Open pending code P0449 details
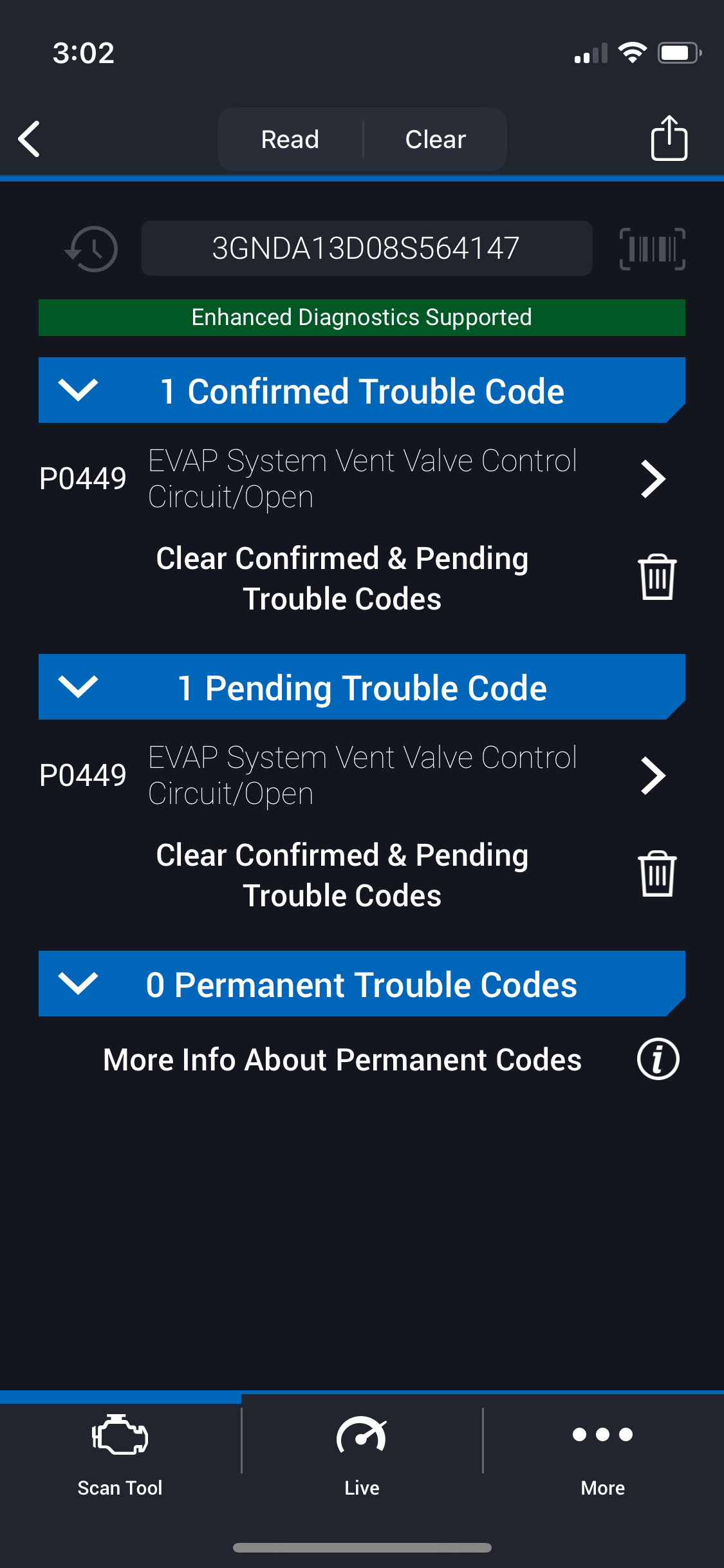 coord(653,776)
